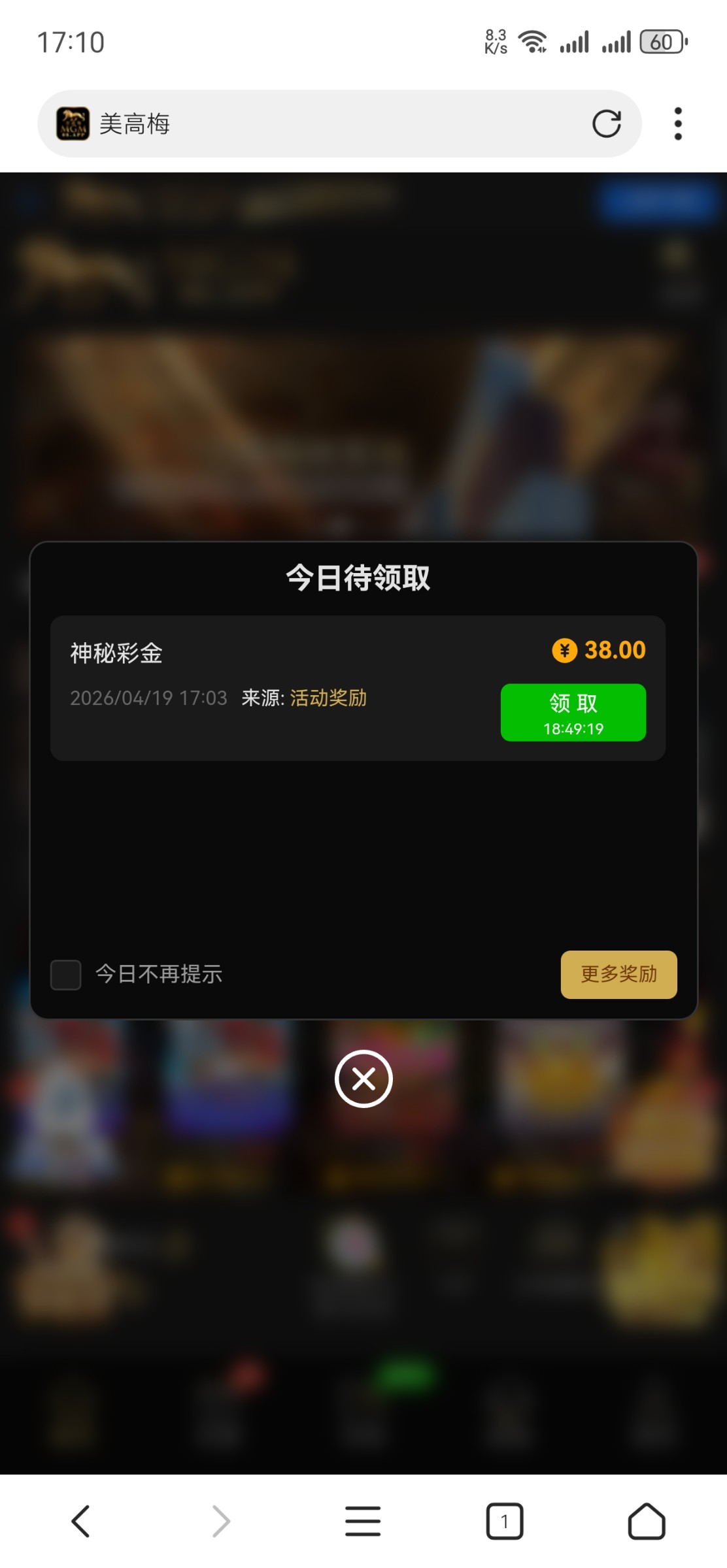Image resolution: width=727 pixels, height=1568 pixels.
Task: Tap the battery indicator showing 60
Action: point(662,41)
